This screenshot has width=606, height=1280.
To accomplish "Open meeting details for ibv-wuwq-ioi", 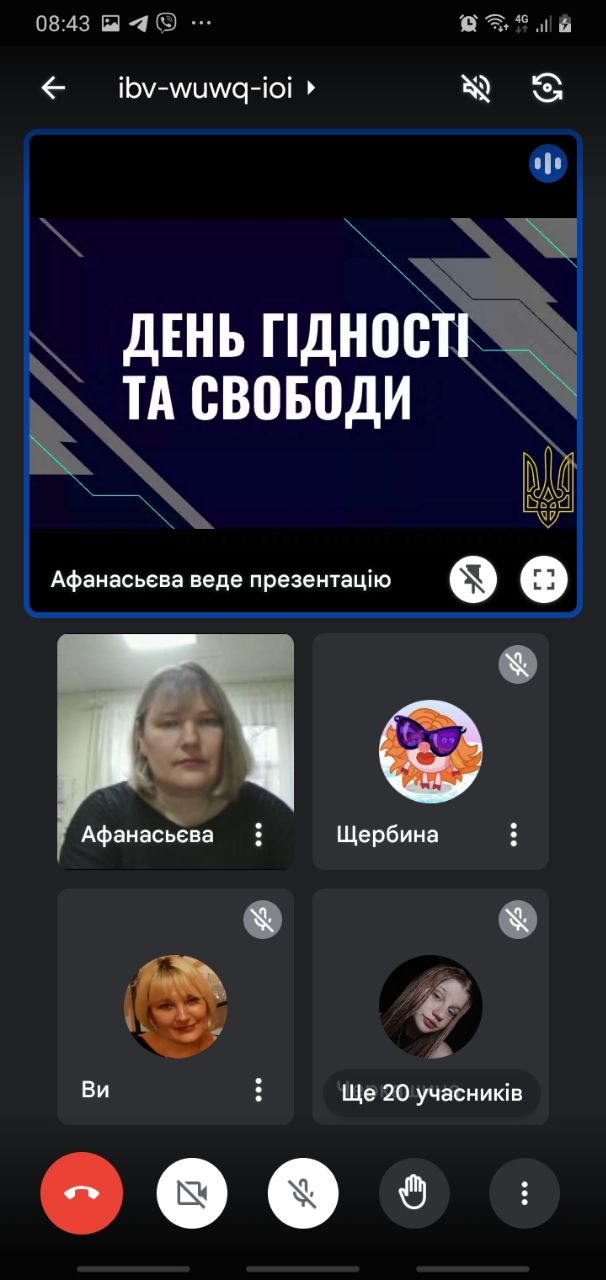I will (216, 88).
